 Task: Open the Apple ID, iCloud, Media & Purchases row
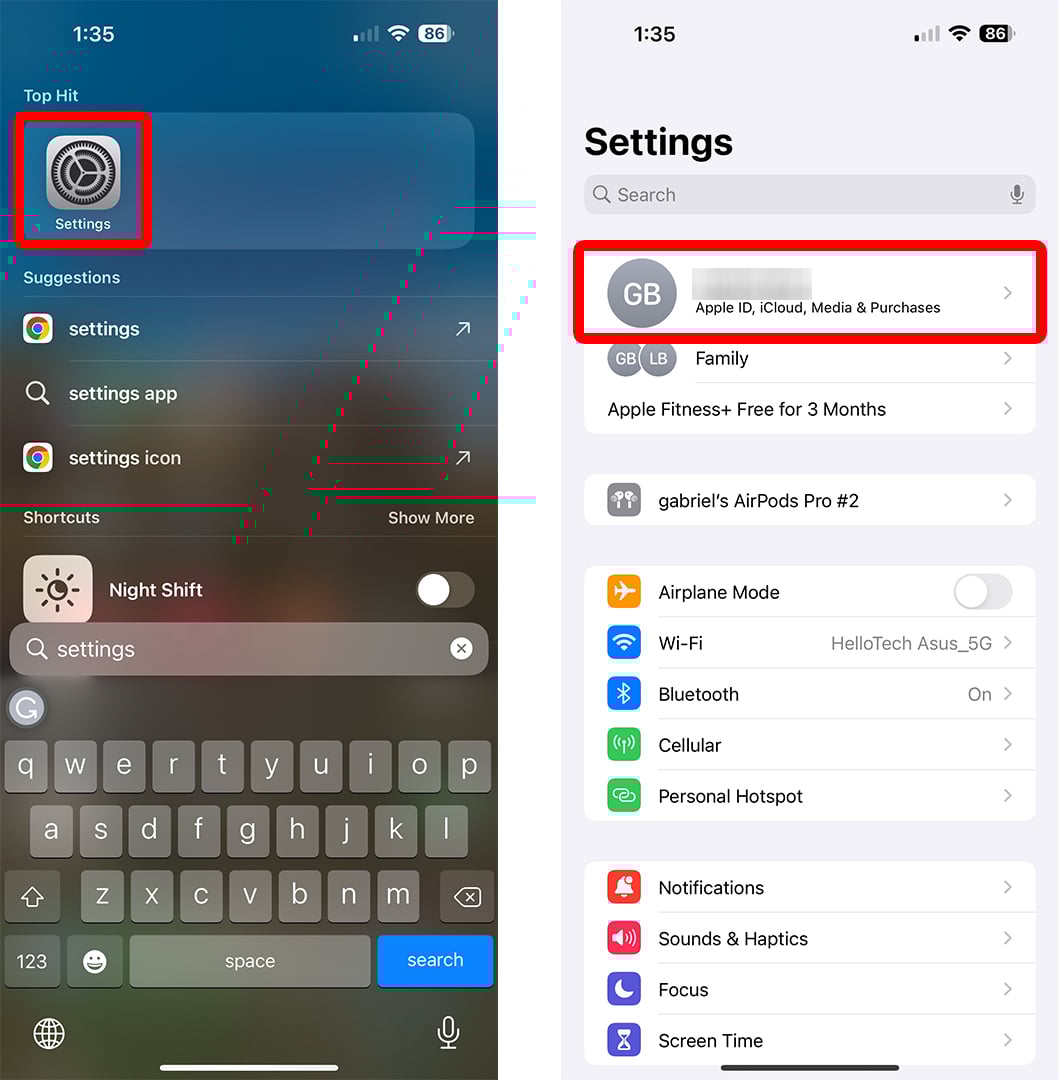pyautogui.click(x=808, y=293)
